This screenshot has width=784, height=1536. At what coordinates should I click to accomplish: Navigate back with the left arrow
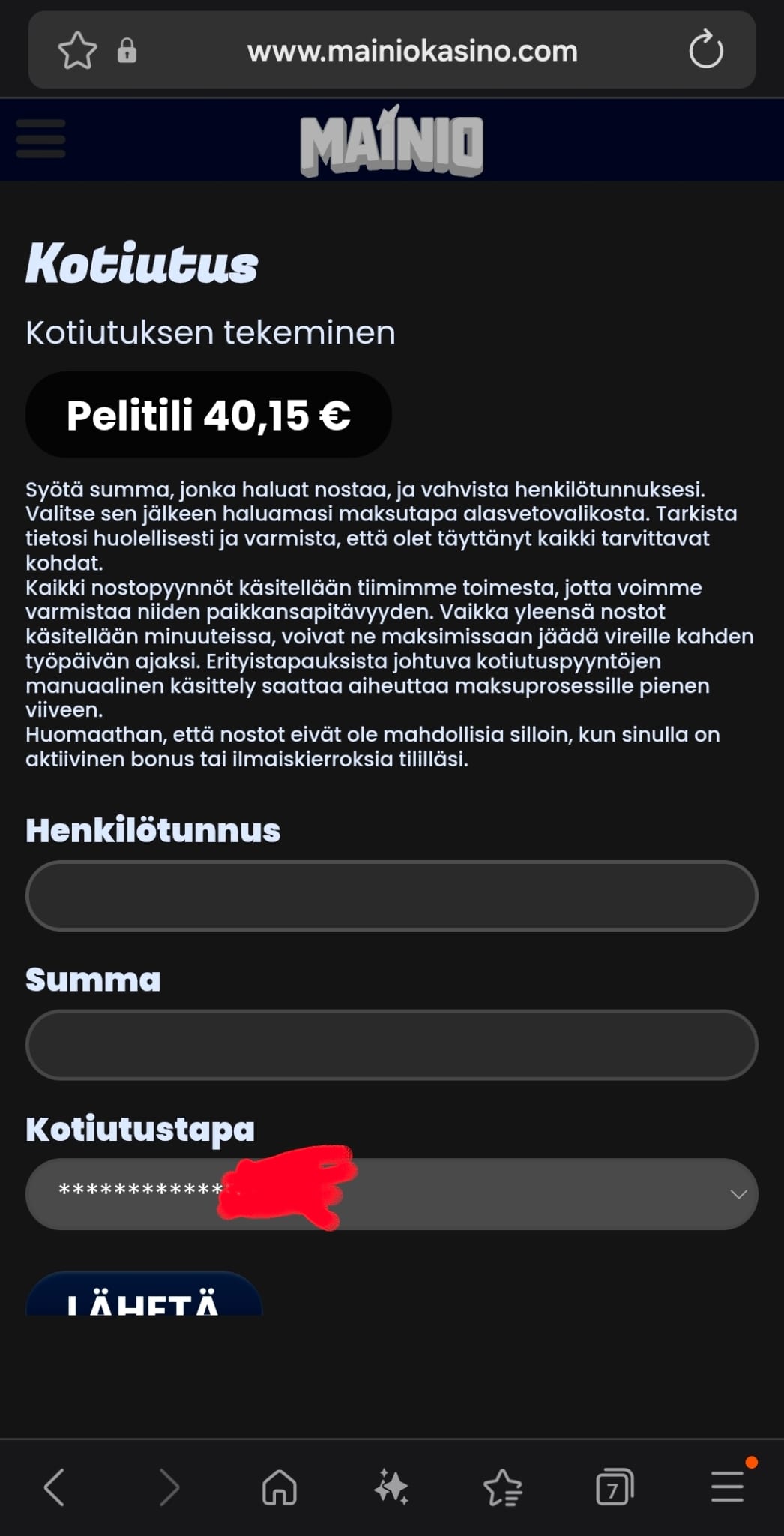(x=55, y=1487)
